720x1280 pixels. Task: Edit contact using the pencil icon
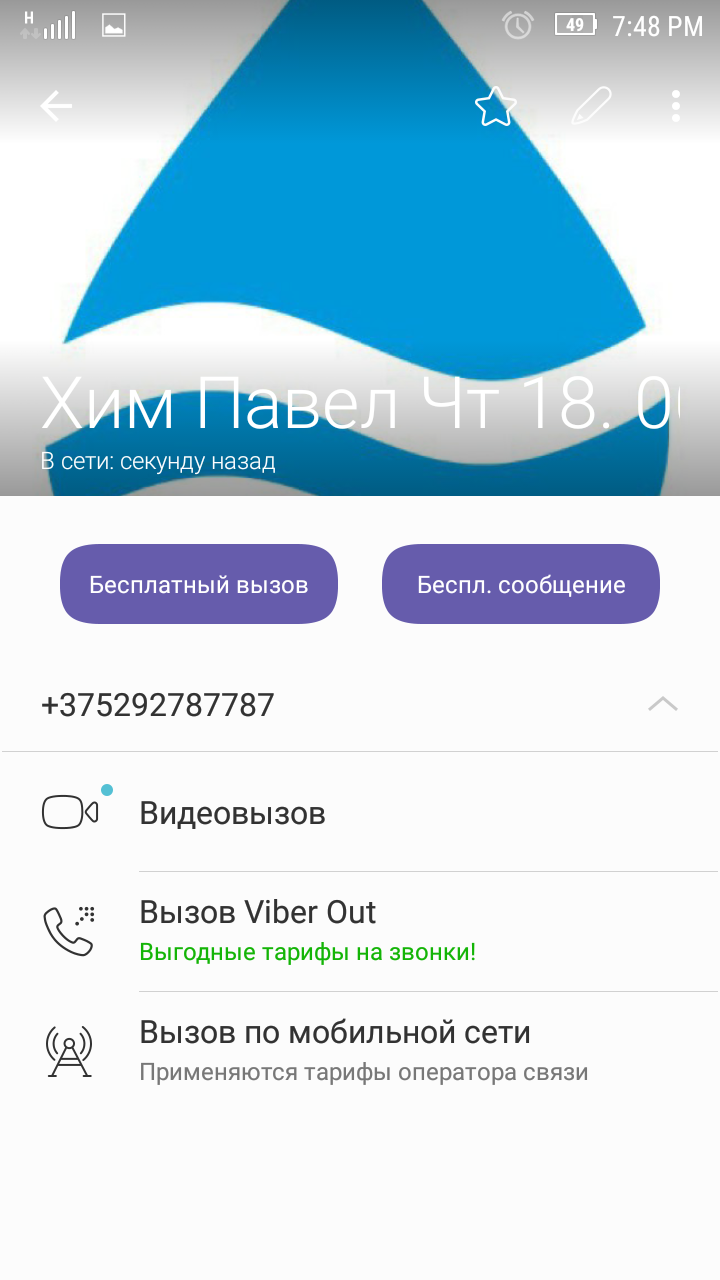[590, 106]
